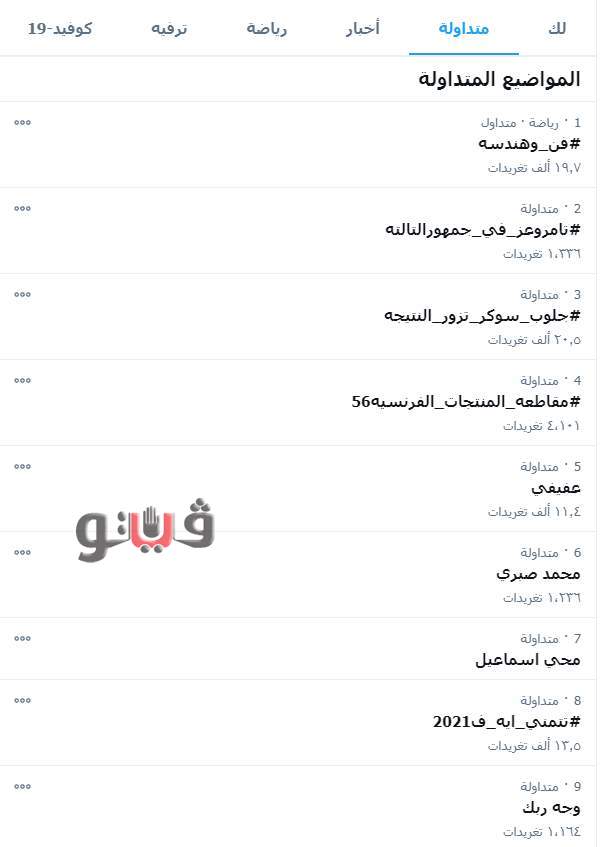Select the متداولة tab
603x847 pixels.
coord(464,28)
